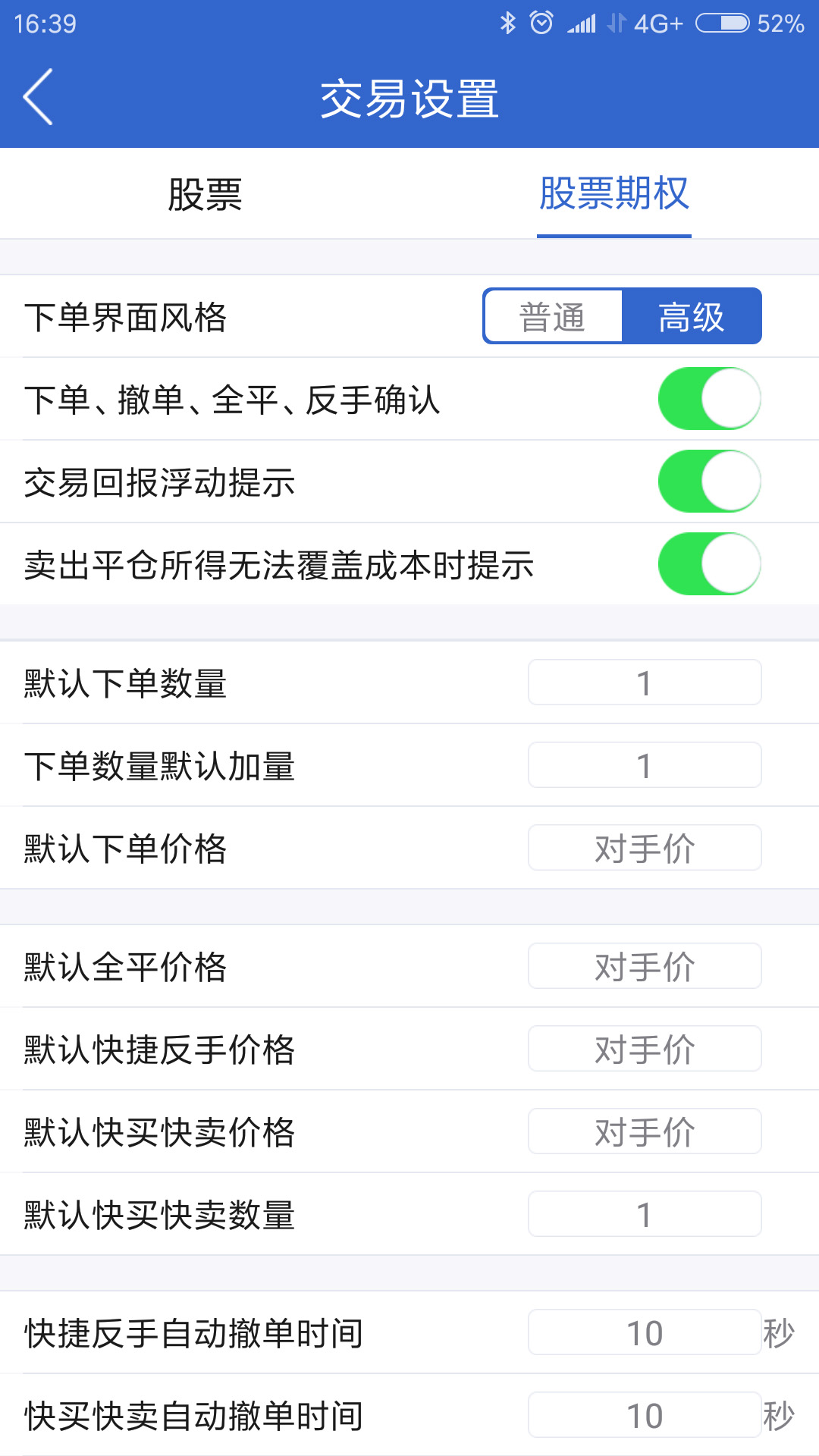Select the 股票期权 tab

[x=613, y=194]
